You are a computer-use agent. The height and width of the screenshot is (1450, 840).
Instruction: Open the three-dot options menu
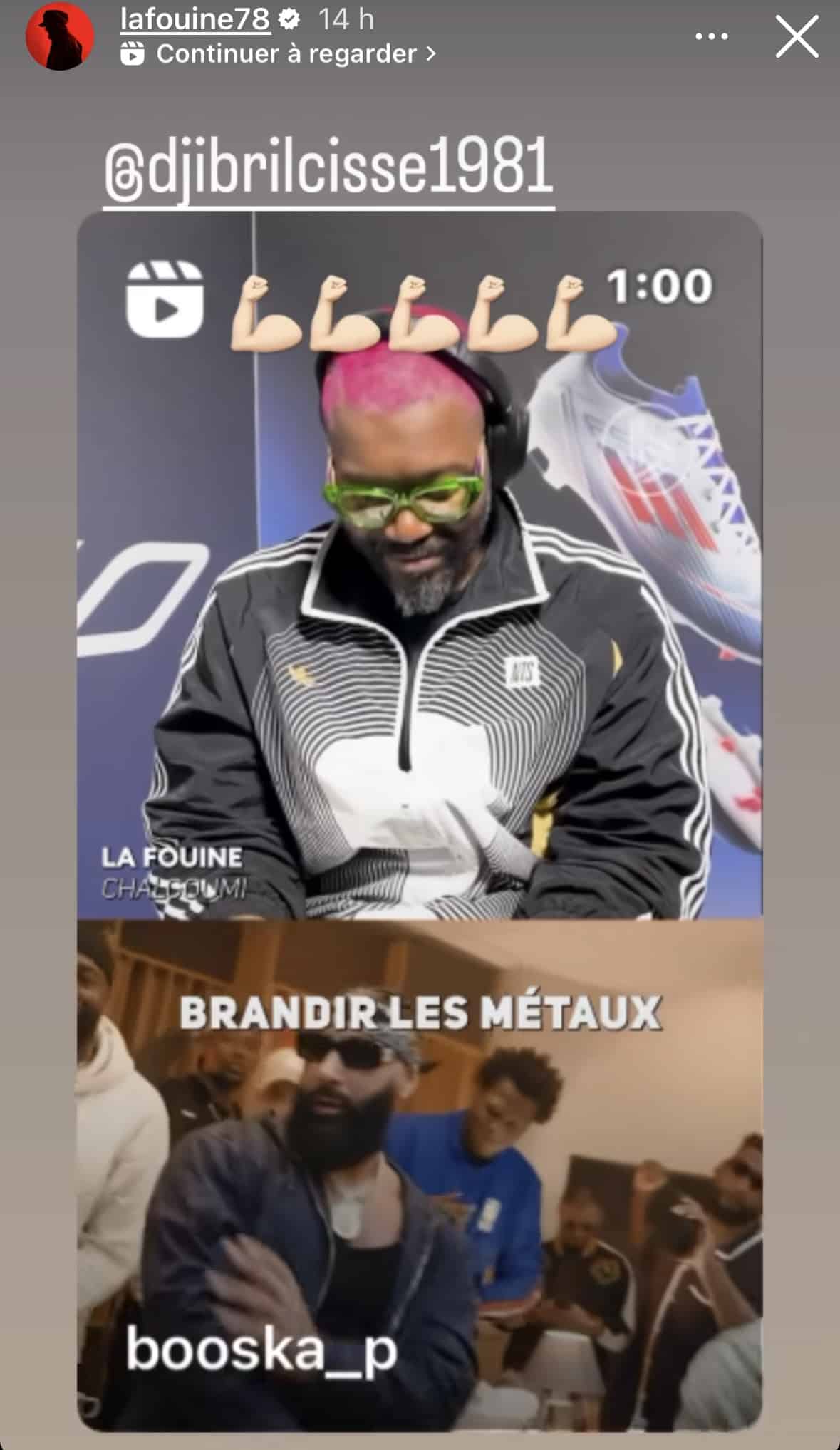click(711, 36)
